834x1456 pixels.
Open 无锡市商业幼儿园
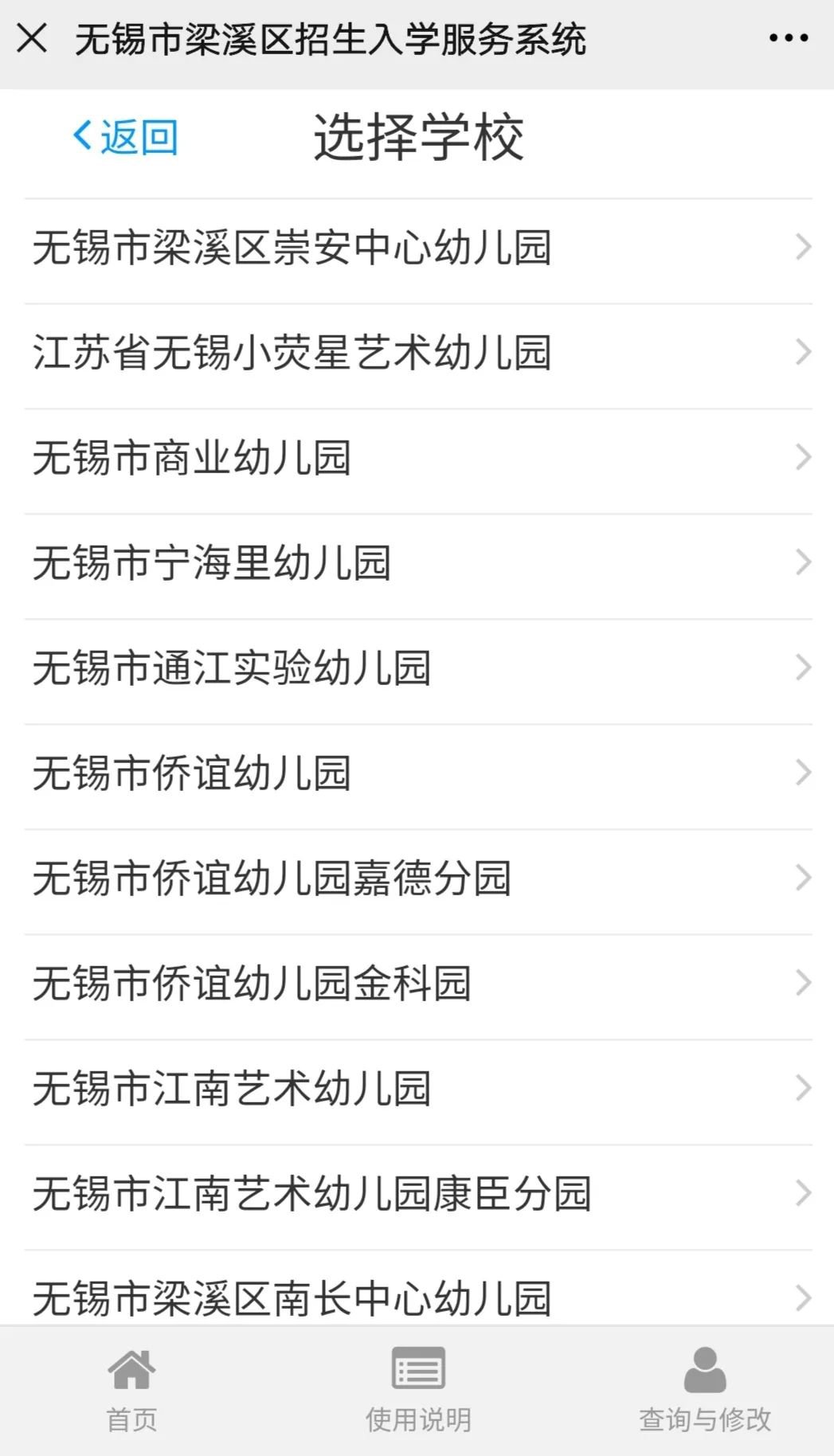(417, 458)
